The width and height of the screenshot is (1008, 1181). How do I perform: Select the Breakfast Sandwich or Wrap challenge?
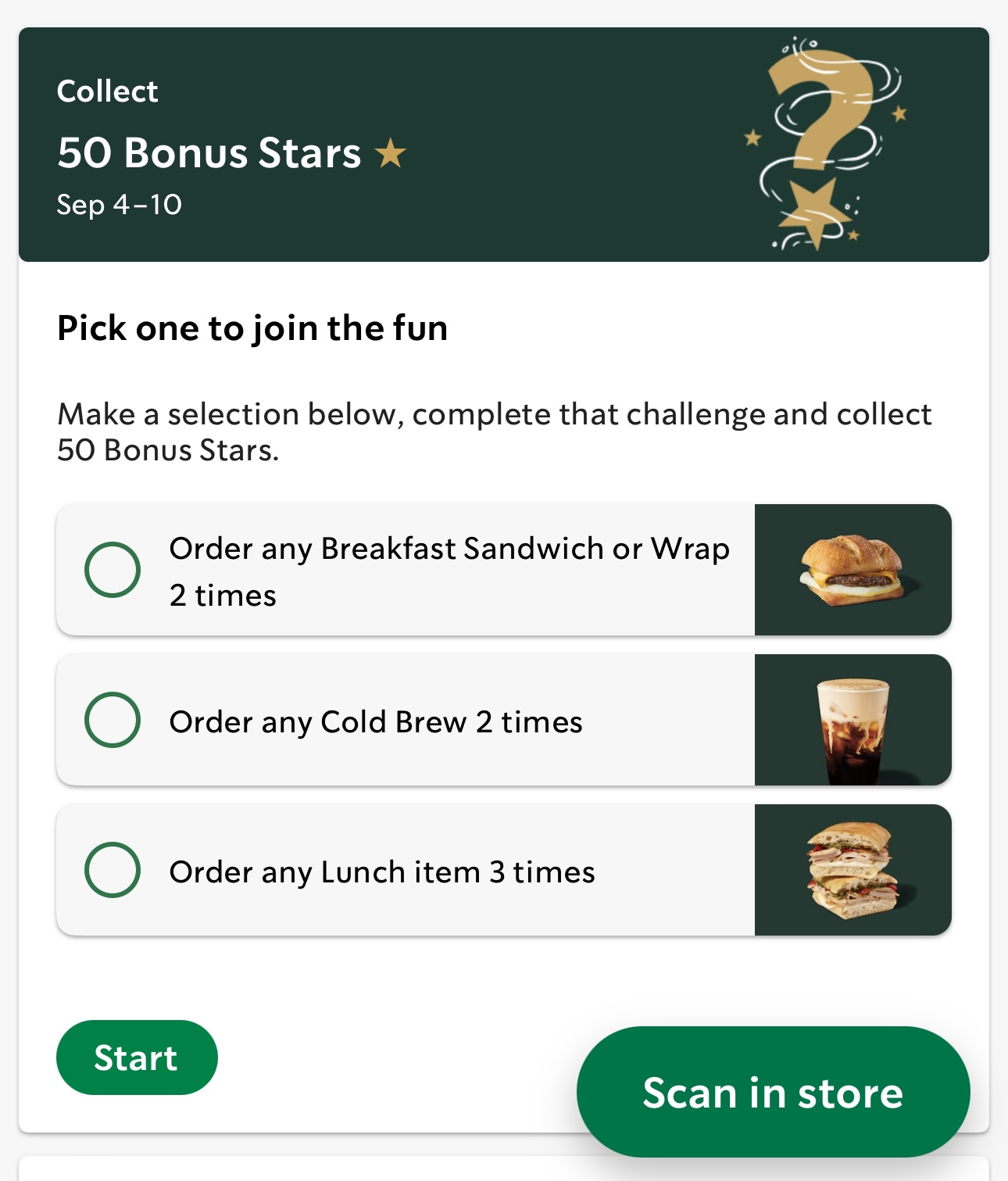(113, 570)
